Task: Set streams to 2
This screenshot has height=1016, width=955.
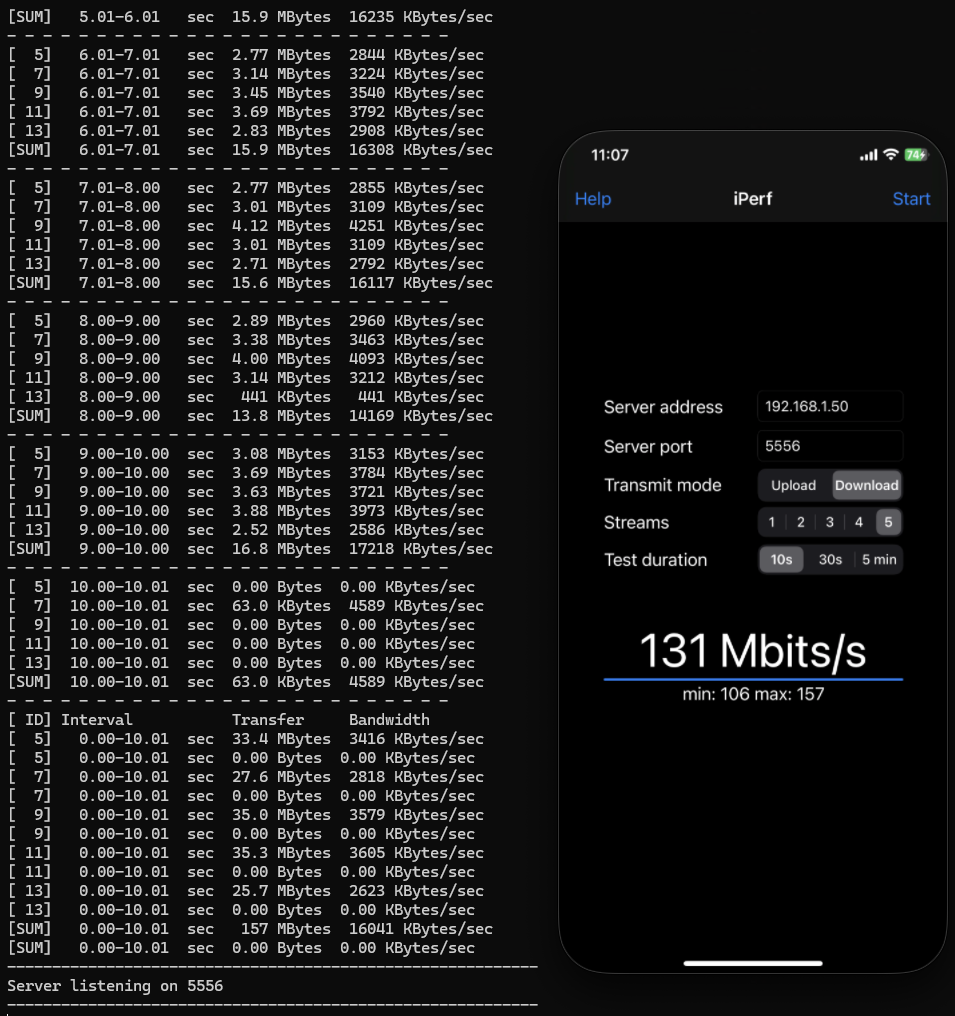Action: tap(800, 522)
